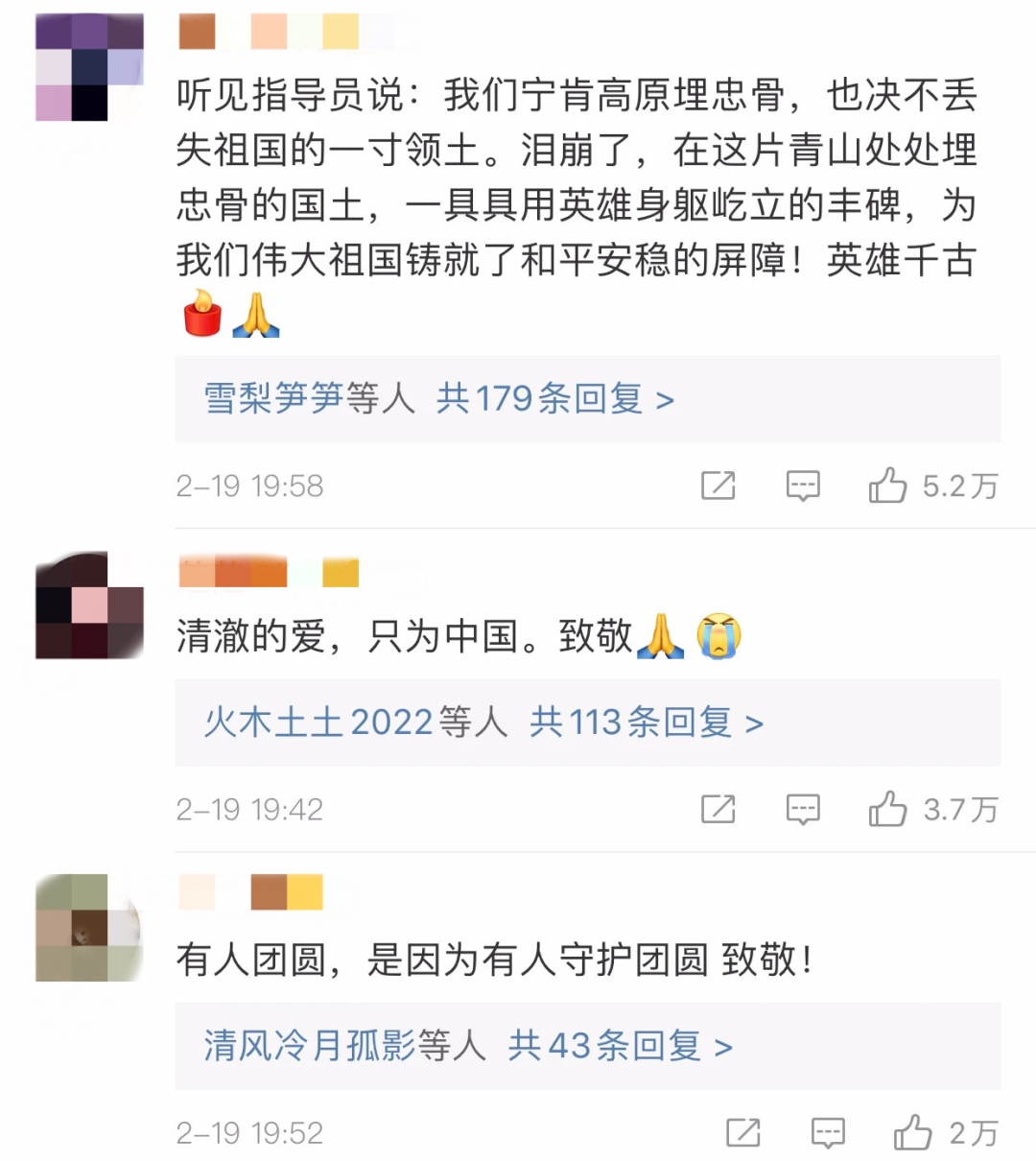Reply to the 清澈的爱，只为中国 comment

click(803, 809)
